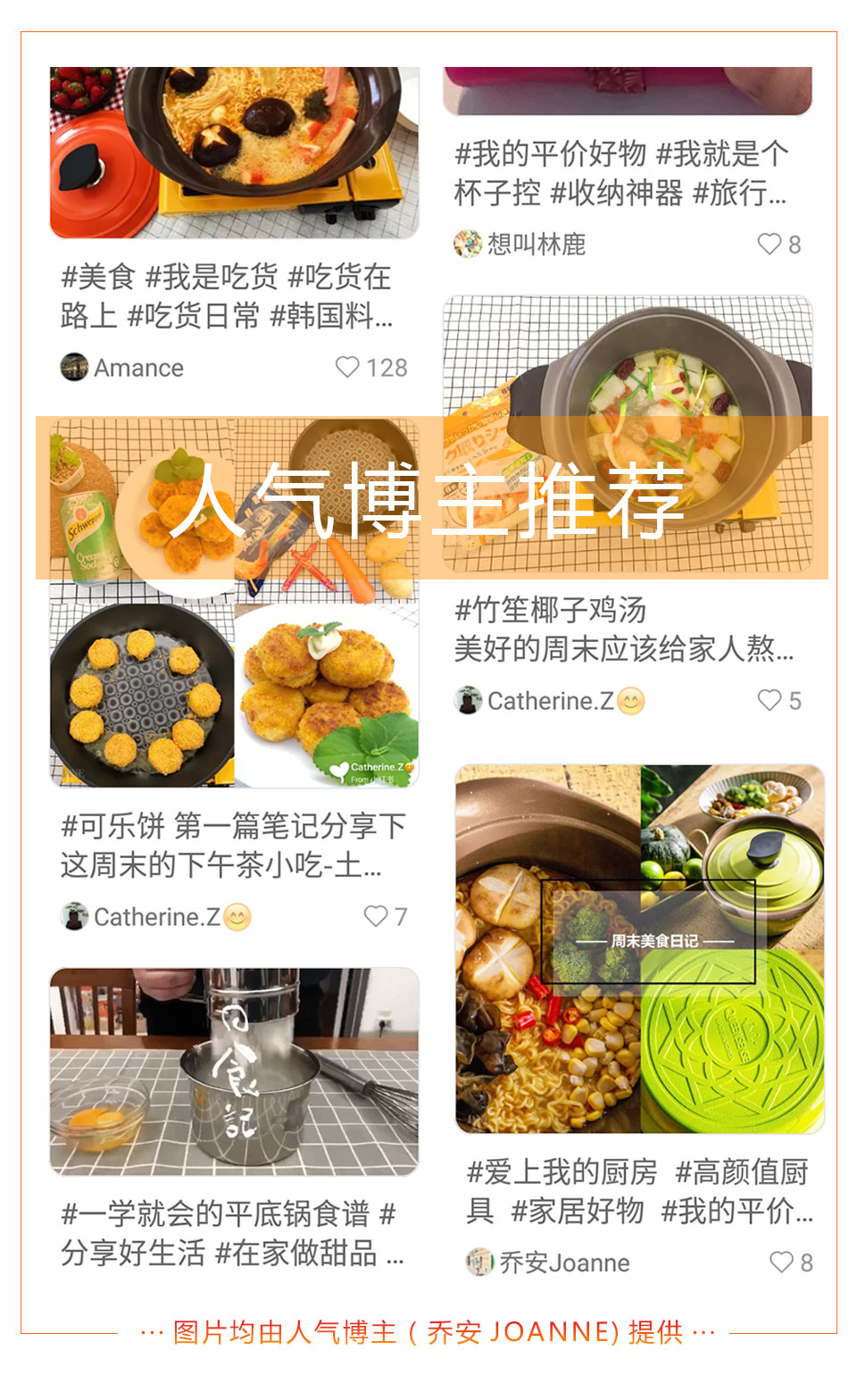The image size is (857, 1400).
Task: Click 乔安Joanne's profile avatar
Action: click(479, 1262)
